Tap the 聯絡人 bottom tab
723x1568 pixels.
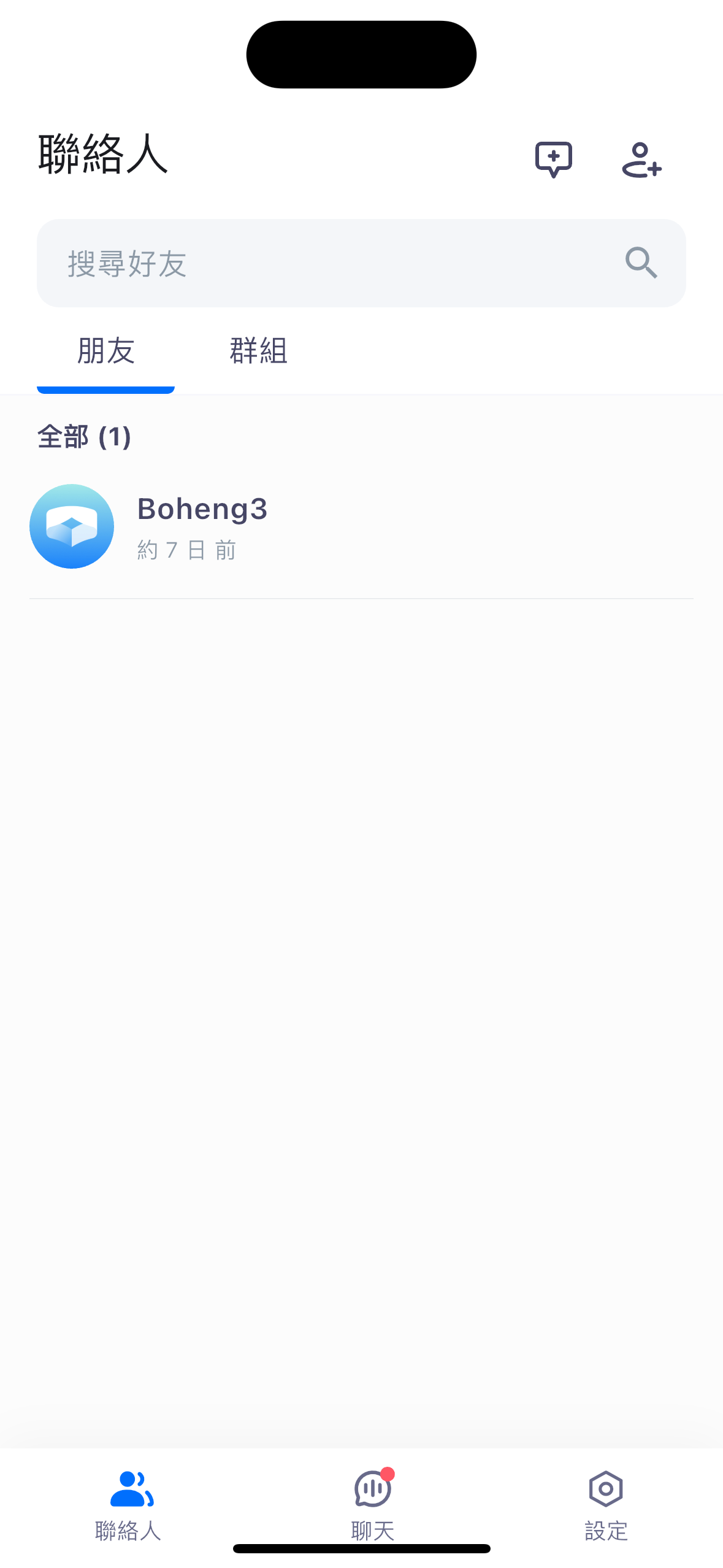(128, 1503)
